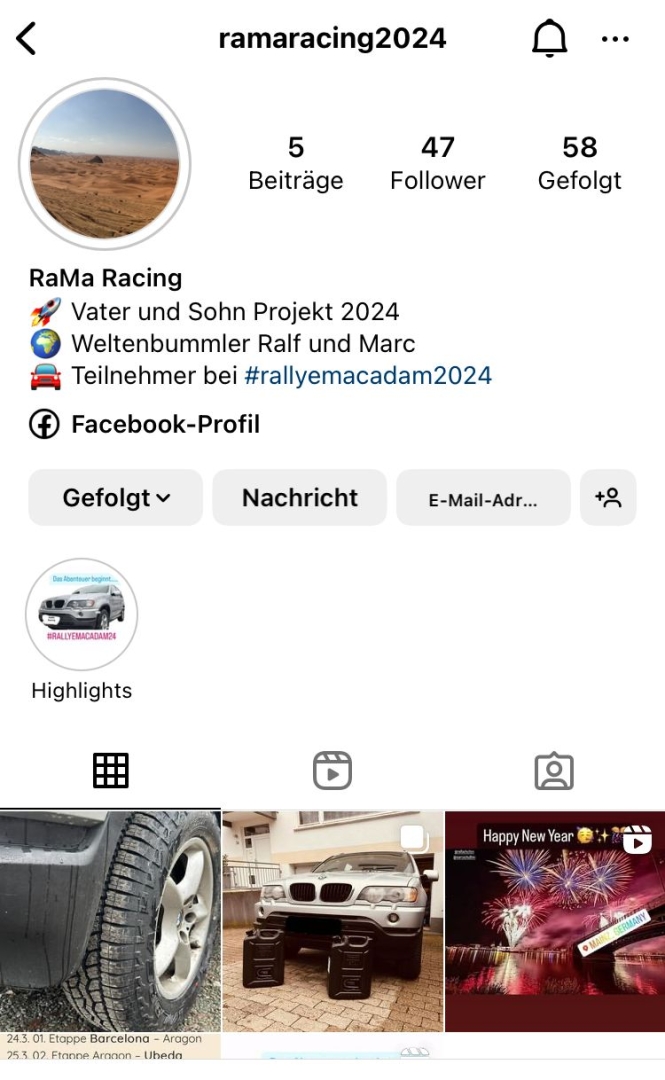Open the Highlights story circle
The width and height of the screenshot is (665, 1080).
pos(81,615)
